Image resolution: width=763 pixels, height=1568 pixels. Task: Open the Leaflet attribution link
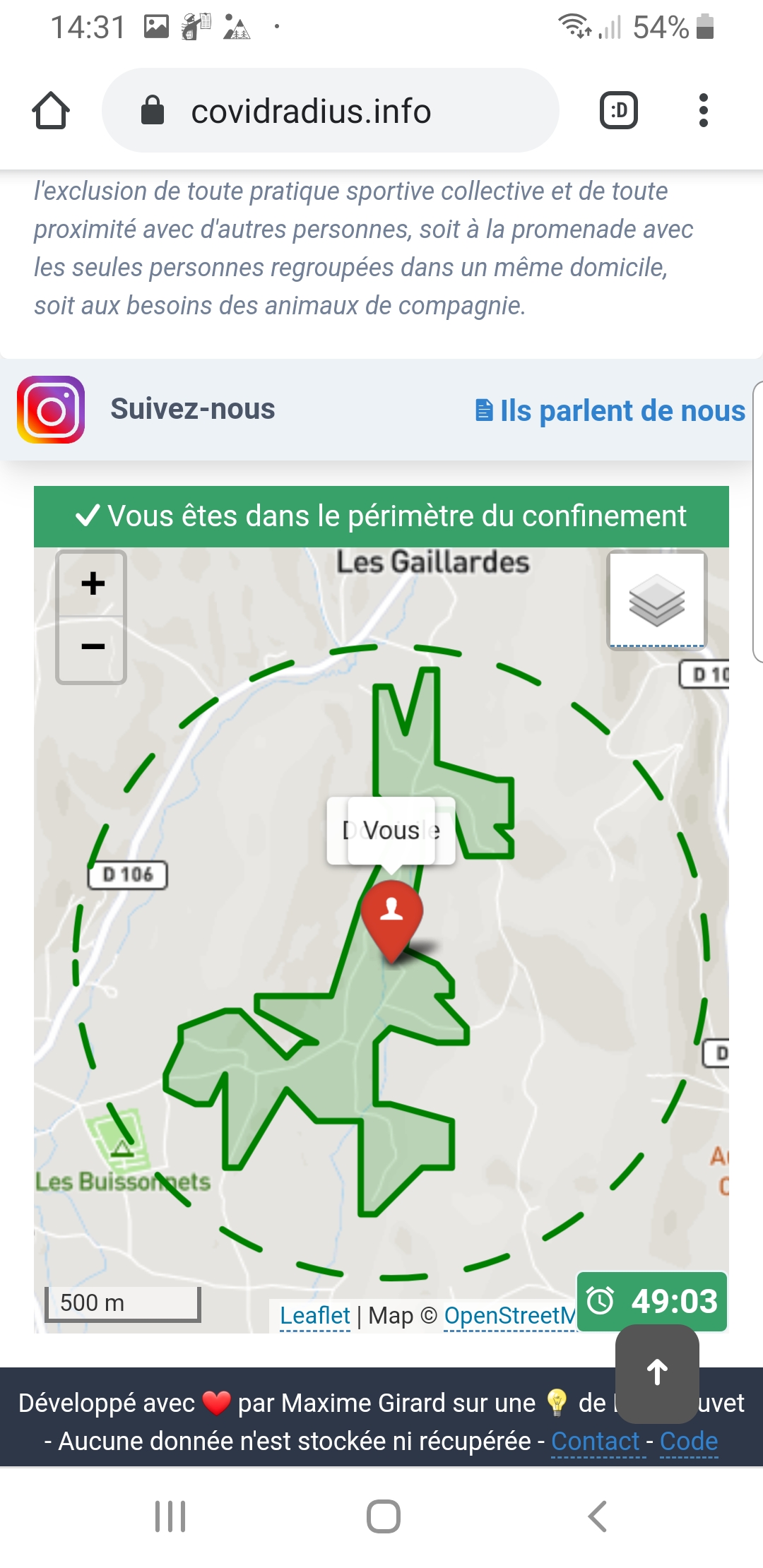(x=315, y=1316)
